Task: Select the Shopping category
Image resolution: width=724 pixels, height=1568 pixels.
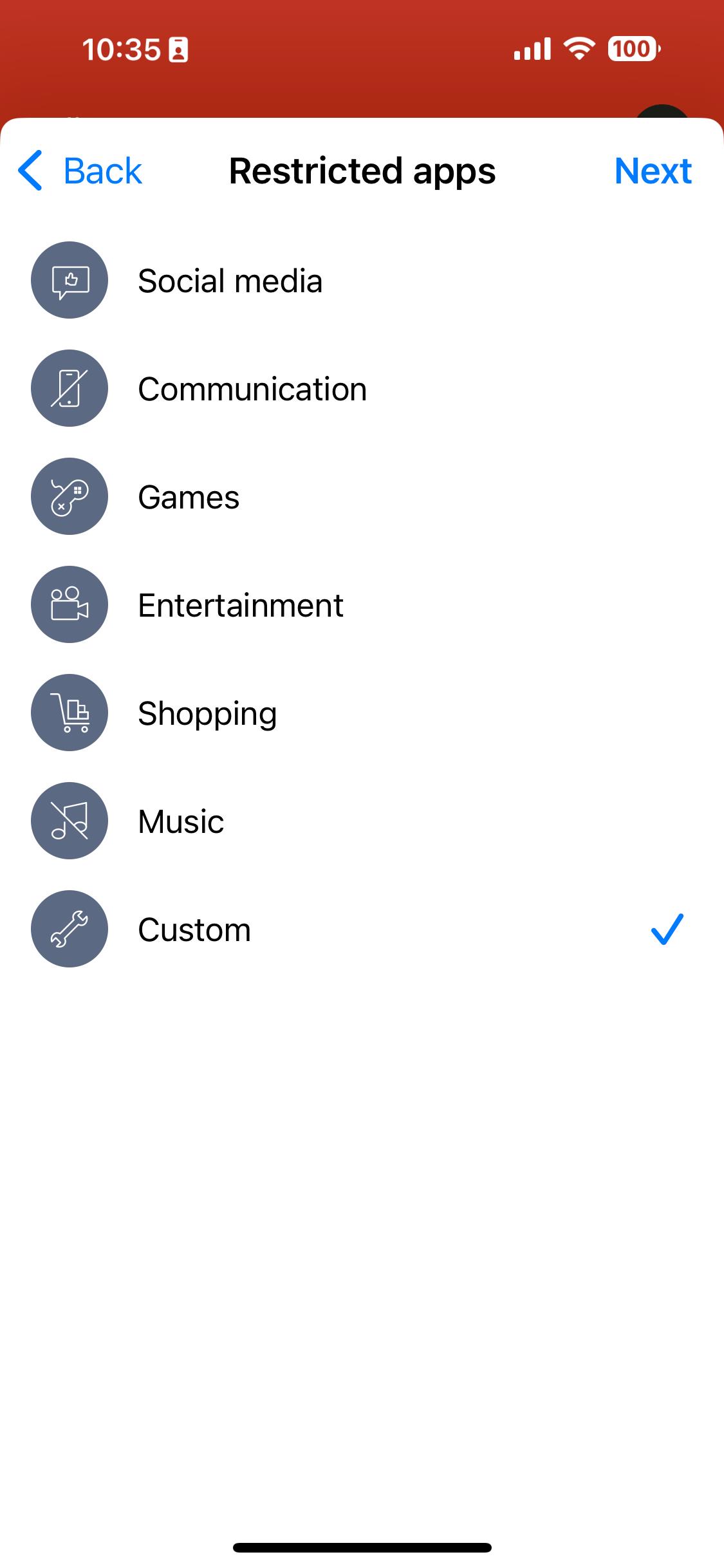Action: (x=362, y=713)
